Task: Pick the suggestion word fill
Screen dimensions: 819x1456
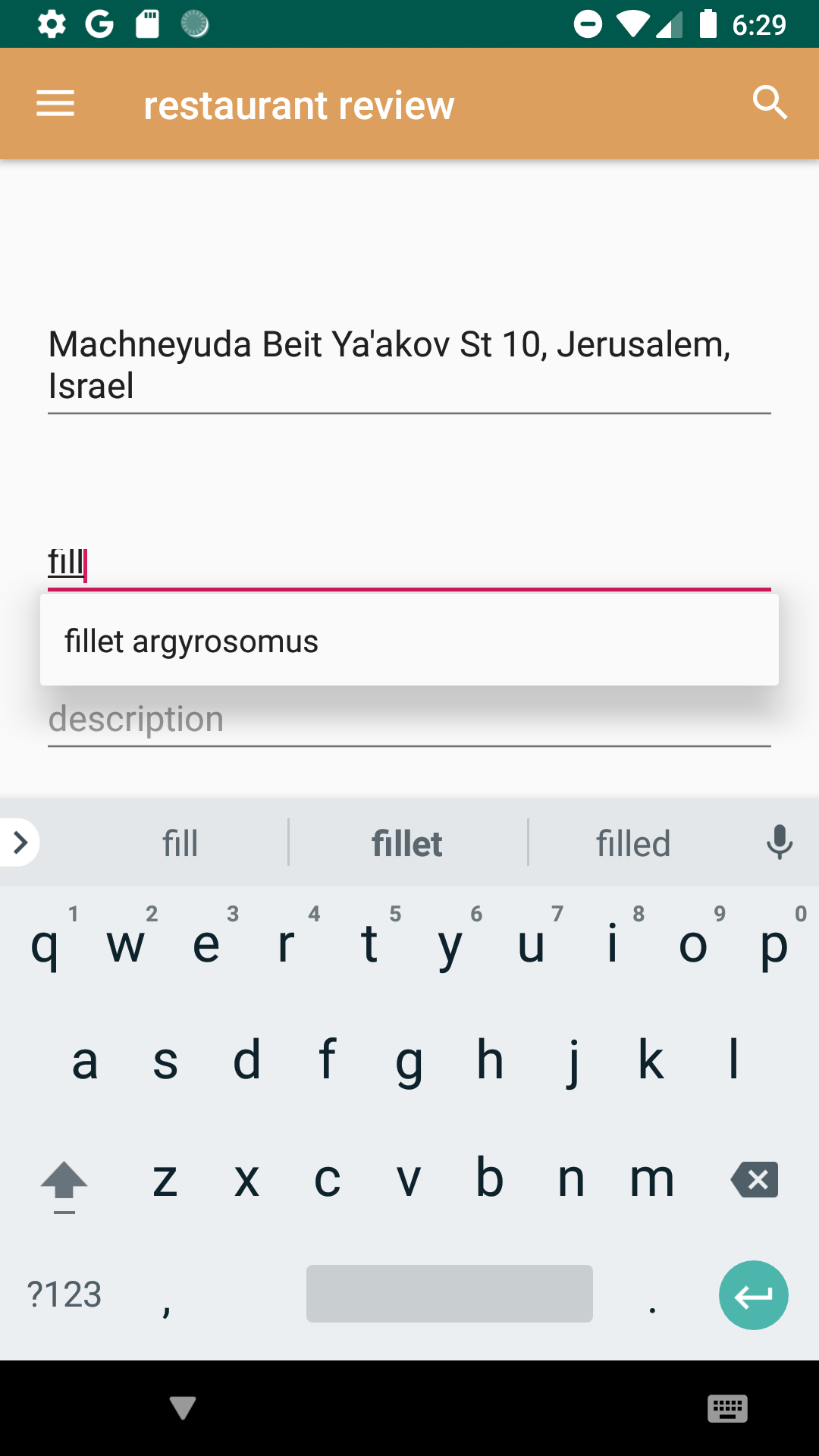Action: pos(180,842)
